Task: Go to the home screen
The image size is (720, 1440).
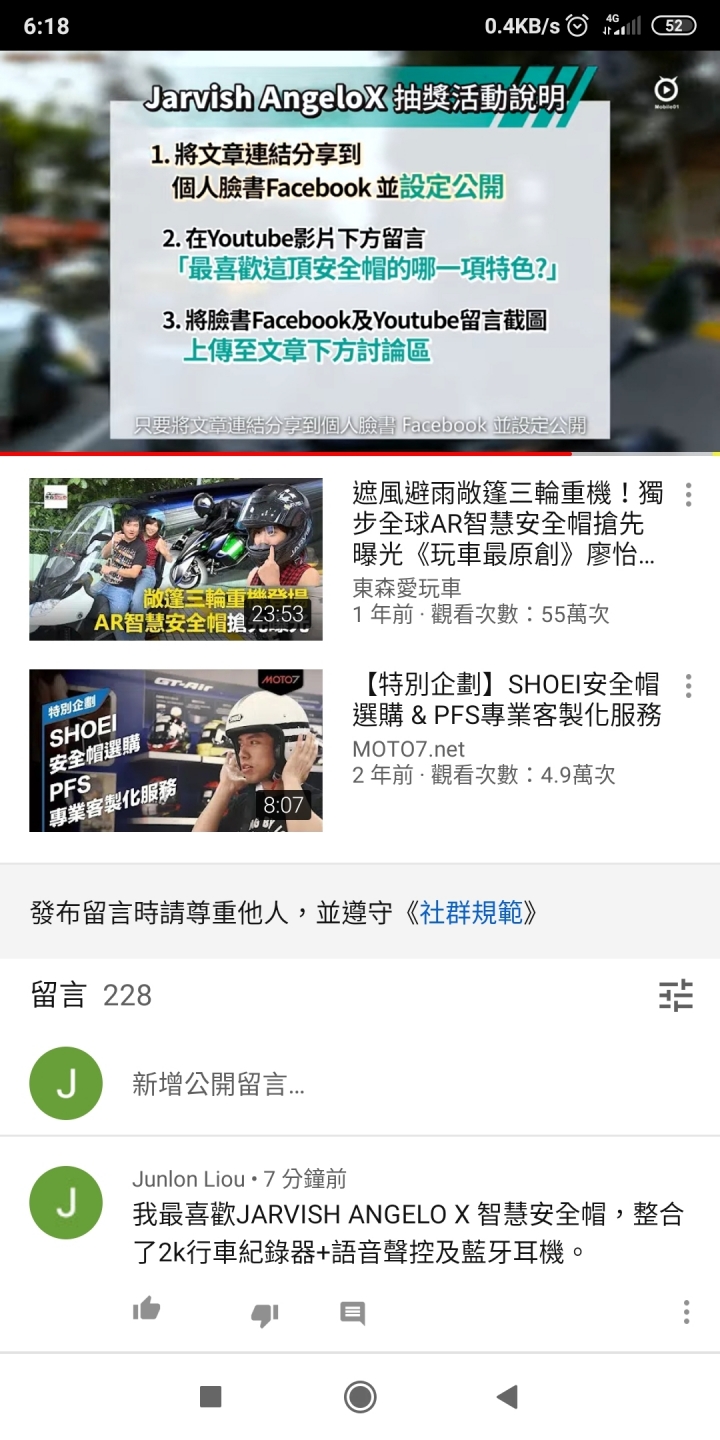Action: pos(360,1397)
